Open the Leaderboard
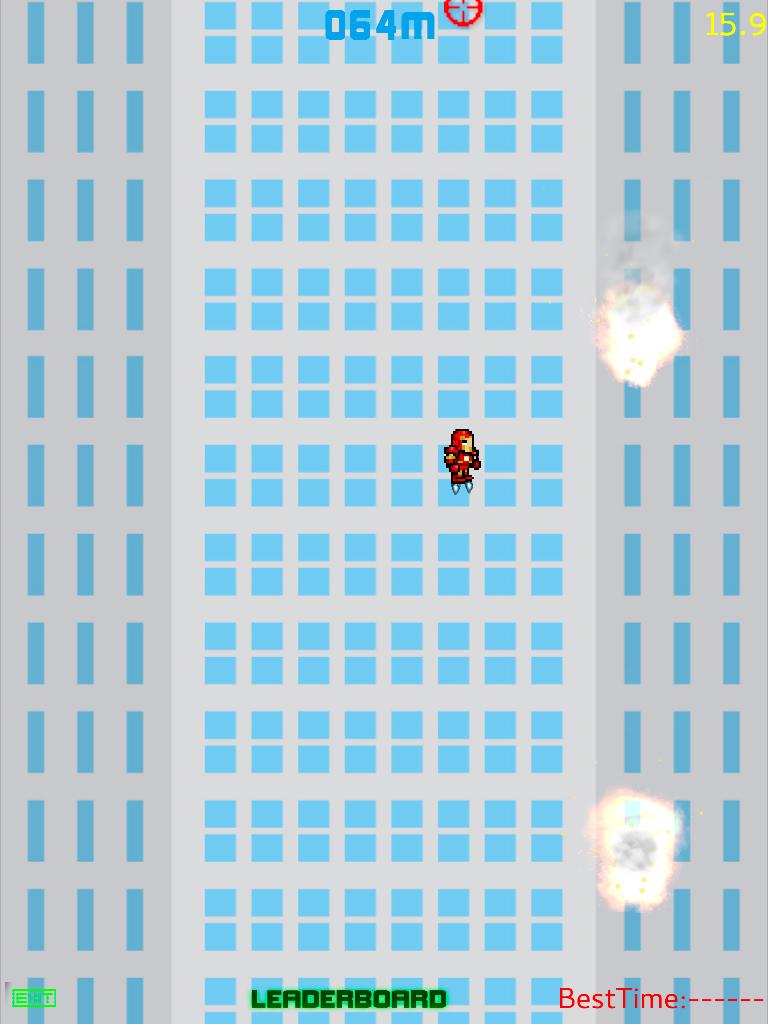The height and width of the screenshot is (1024, 768). [349, 998]
